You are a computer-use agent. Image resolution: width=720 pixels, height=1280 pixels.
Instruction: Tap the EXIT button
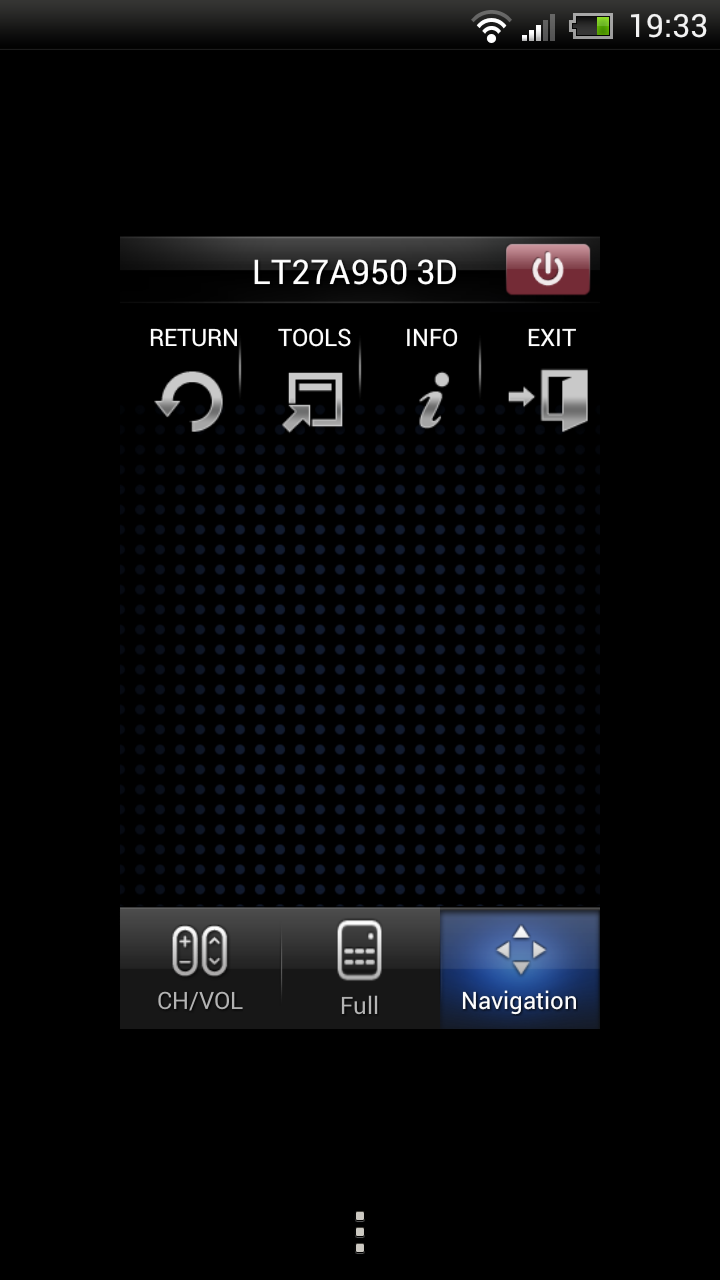point(549,380)
